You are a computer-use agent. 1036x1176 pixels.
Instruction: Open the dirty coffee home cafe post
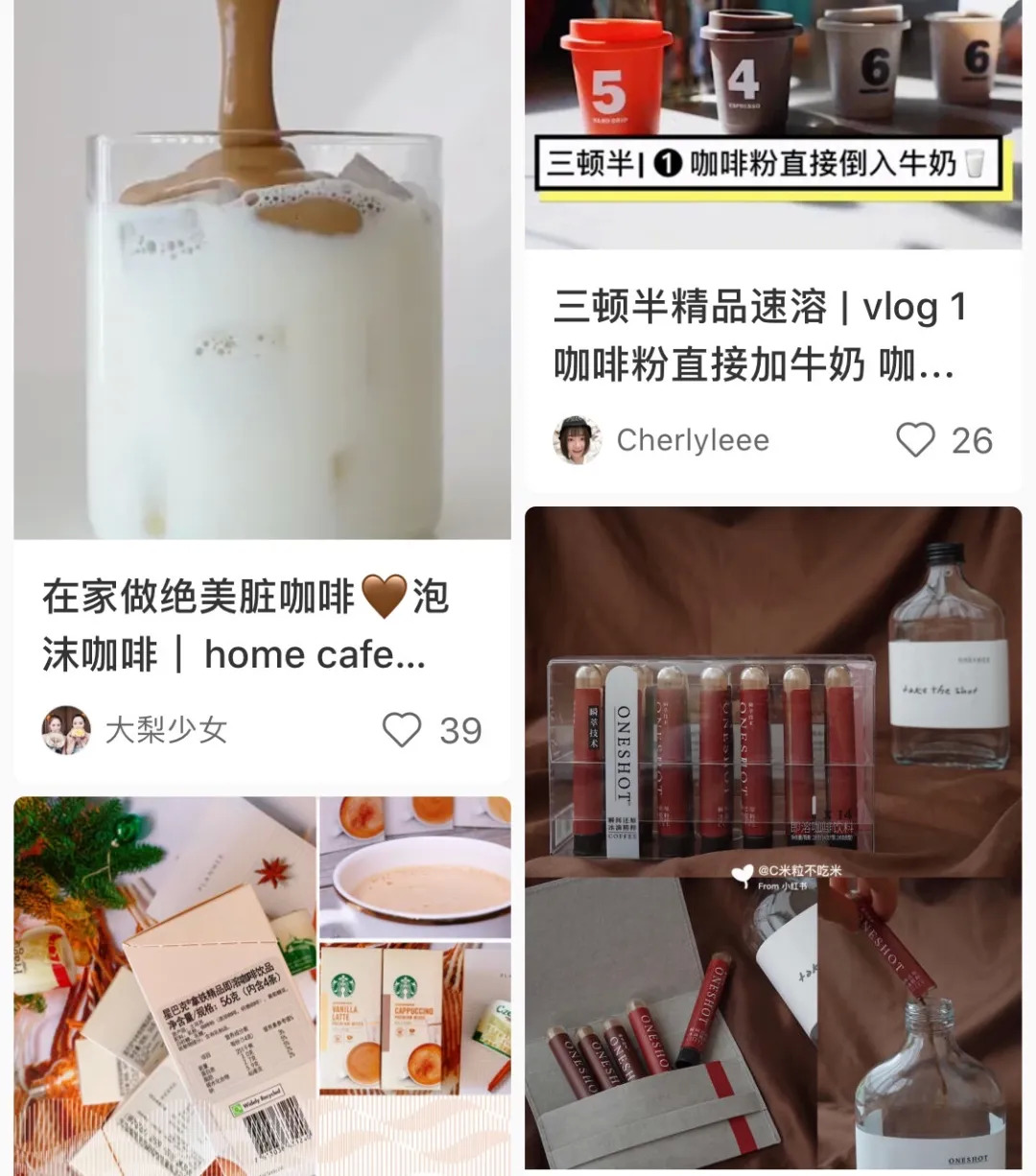(x=261, y=288)
